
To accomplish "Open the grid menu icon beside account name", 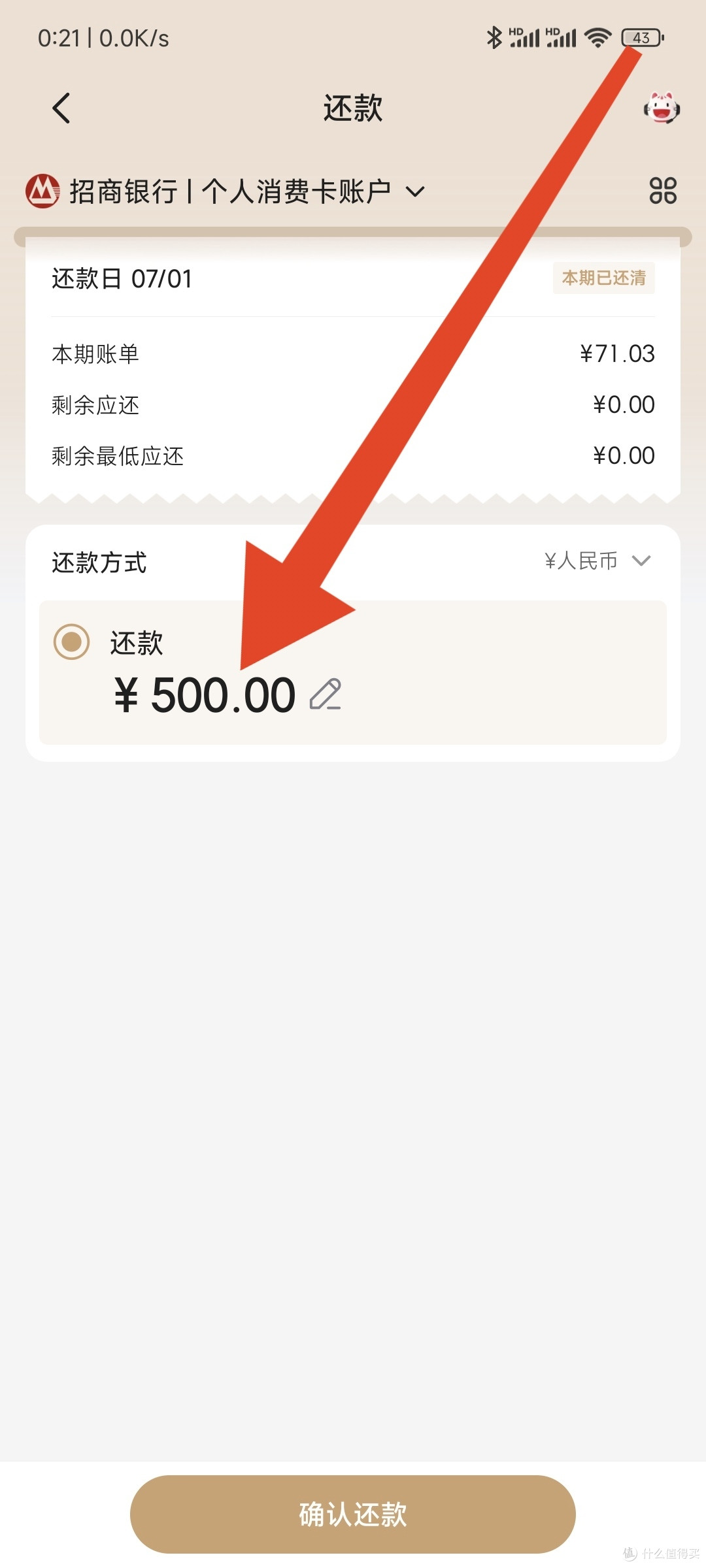I will pos(662,191).
